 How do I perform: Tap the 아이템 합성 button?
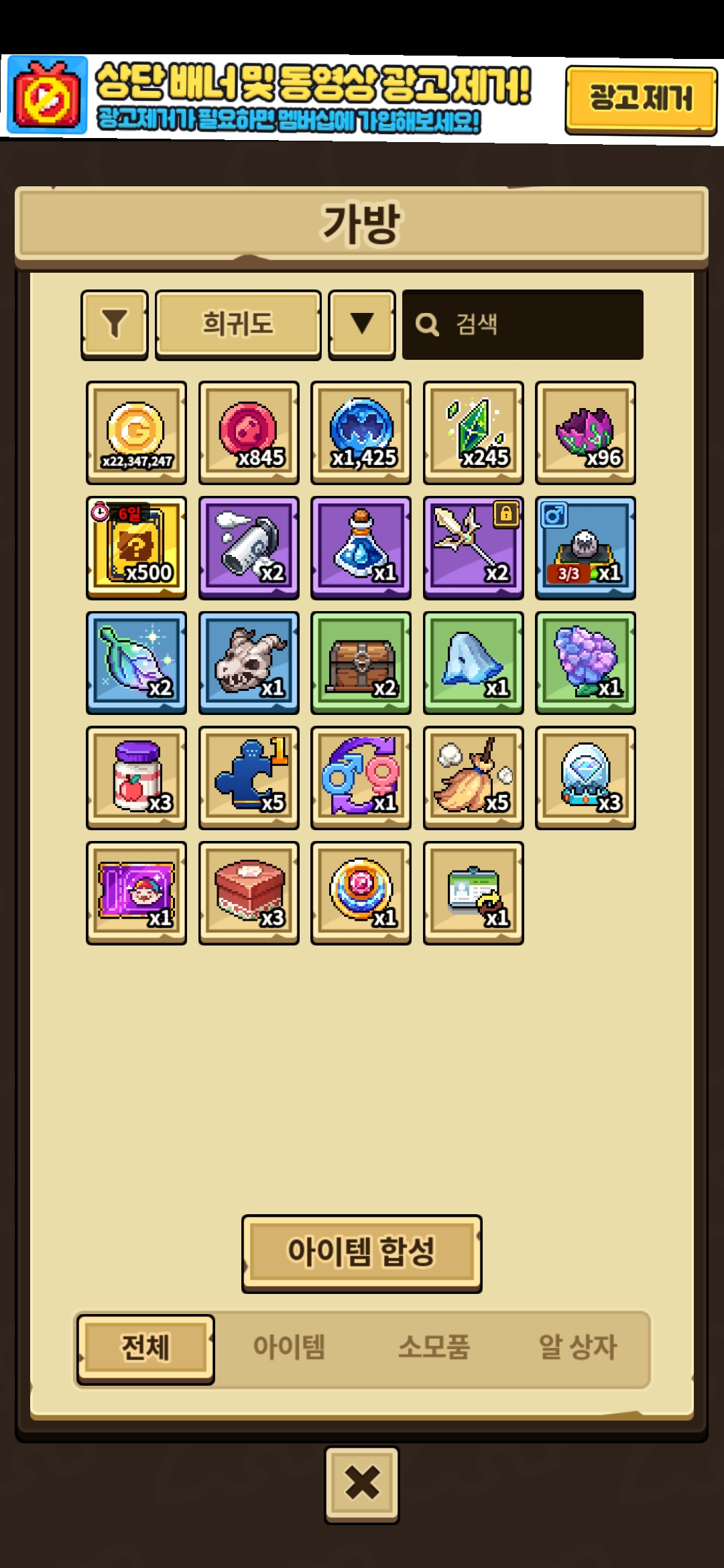point(361,1253)
